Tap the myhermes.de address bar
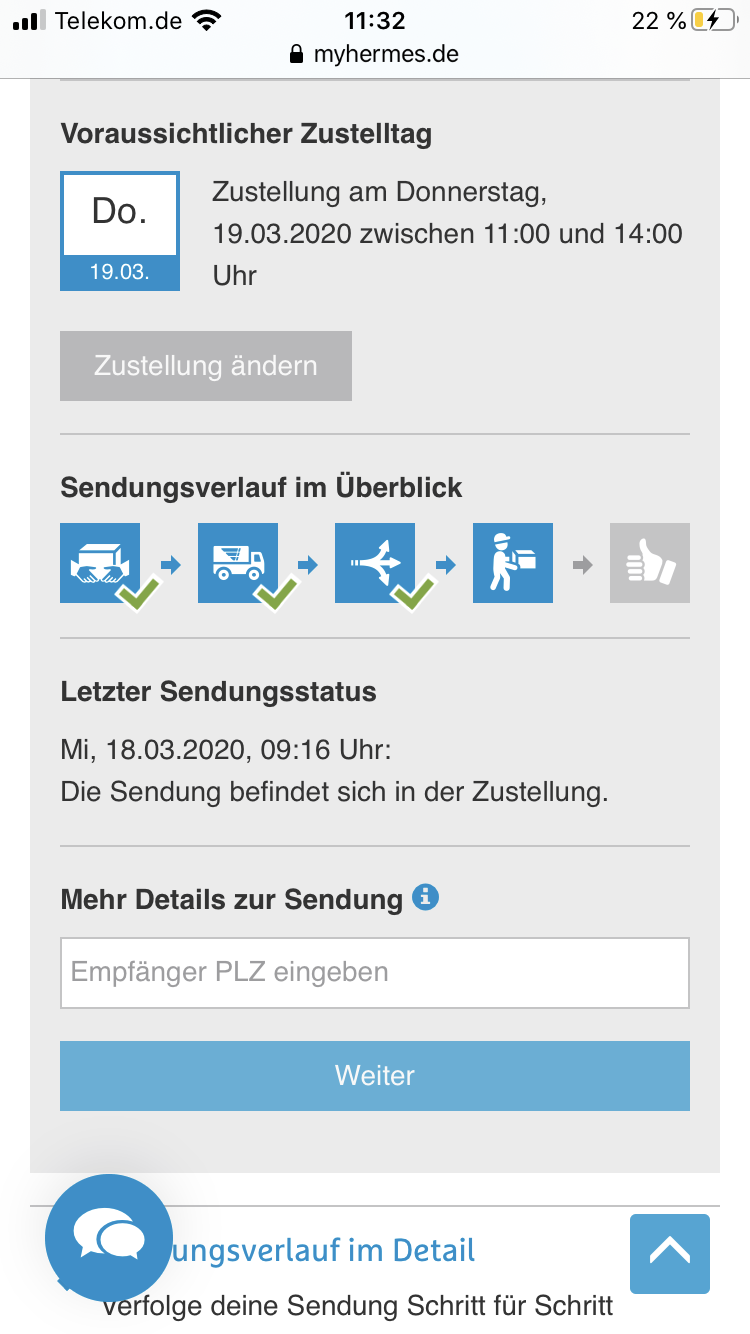The height and width of the screenshot is (1334, 750). [375, 54]
